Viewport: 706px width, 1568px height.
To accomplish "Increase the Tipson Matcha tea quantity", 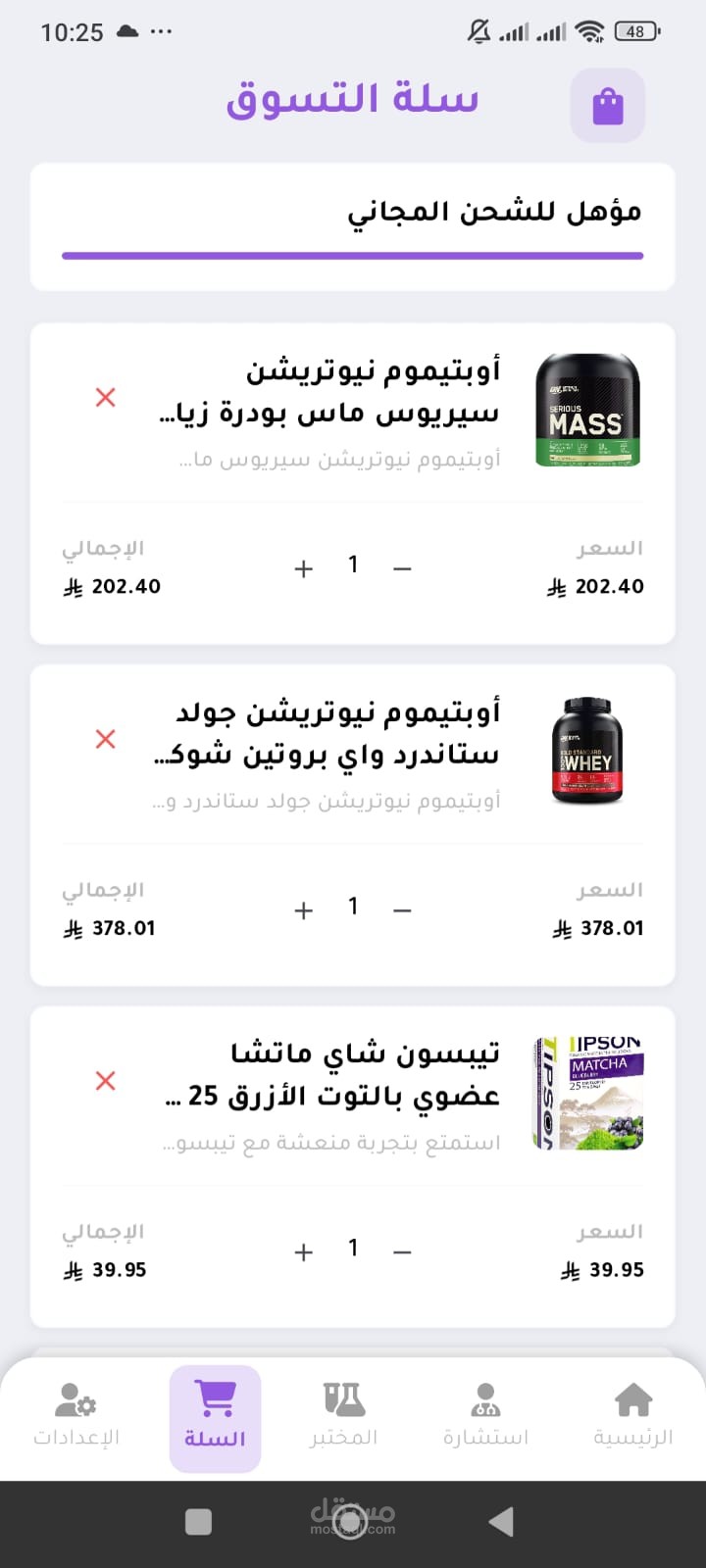I will point(304,1252).
